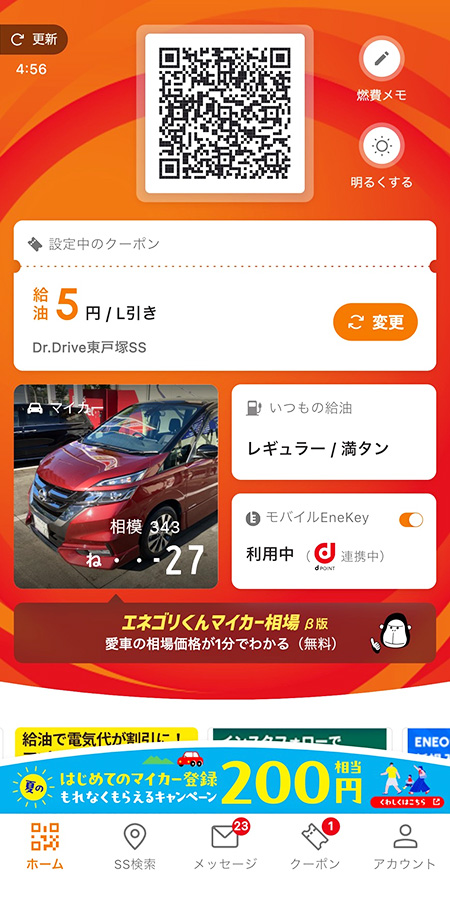Open the いつもの給油 settings card
Image resolution: width=450 pixels, height=917 pixels.
point(334,432)
